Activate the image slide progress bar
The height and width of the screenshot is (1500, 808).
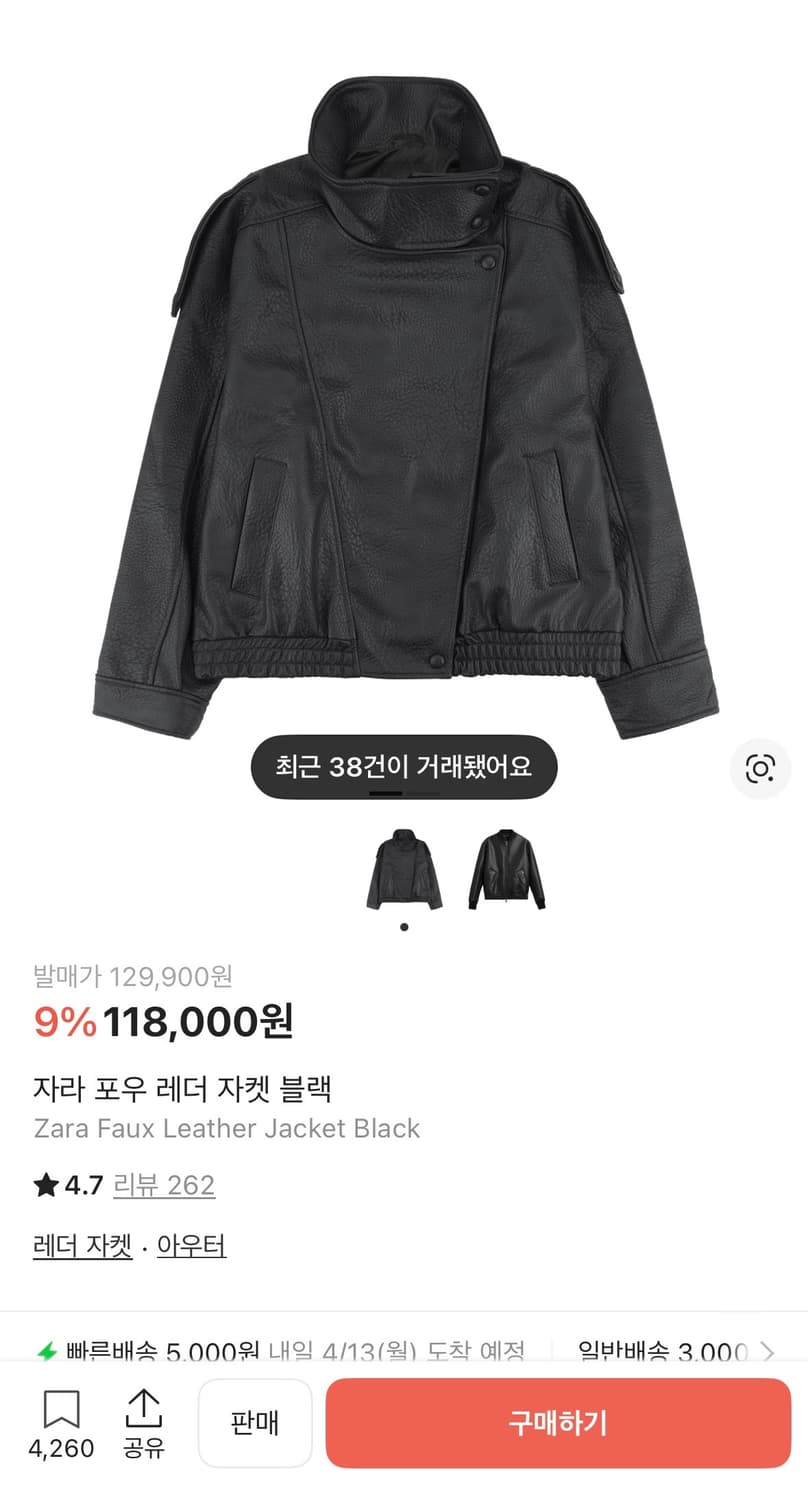[x=404, y=793]
